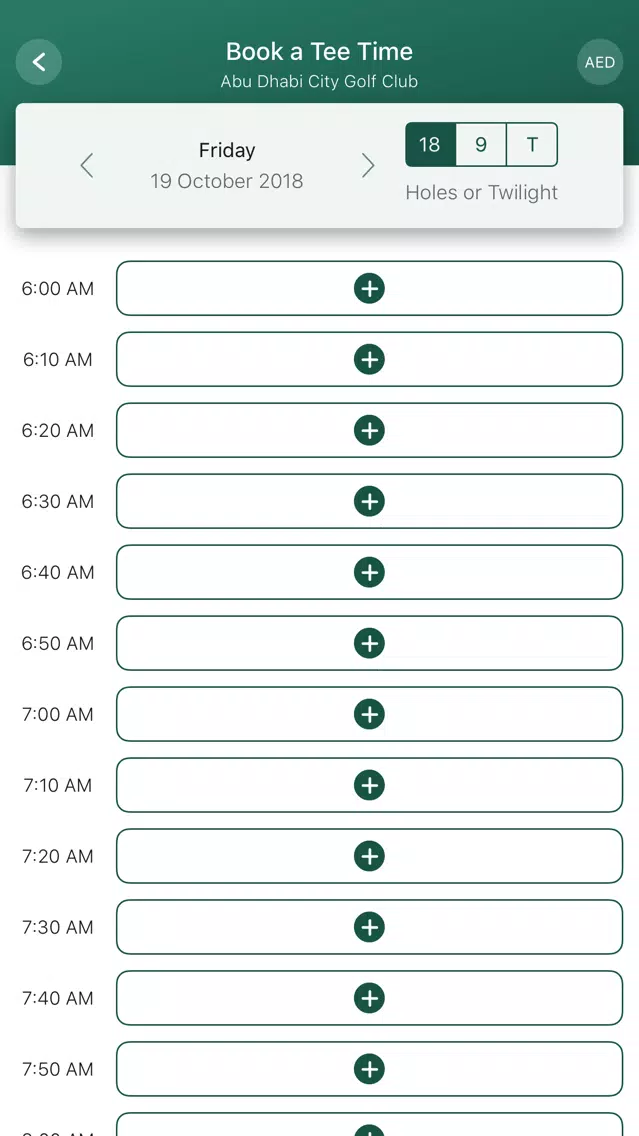
Task: Select the 6:40 AM slot
Action: click(x=369, y=572)
